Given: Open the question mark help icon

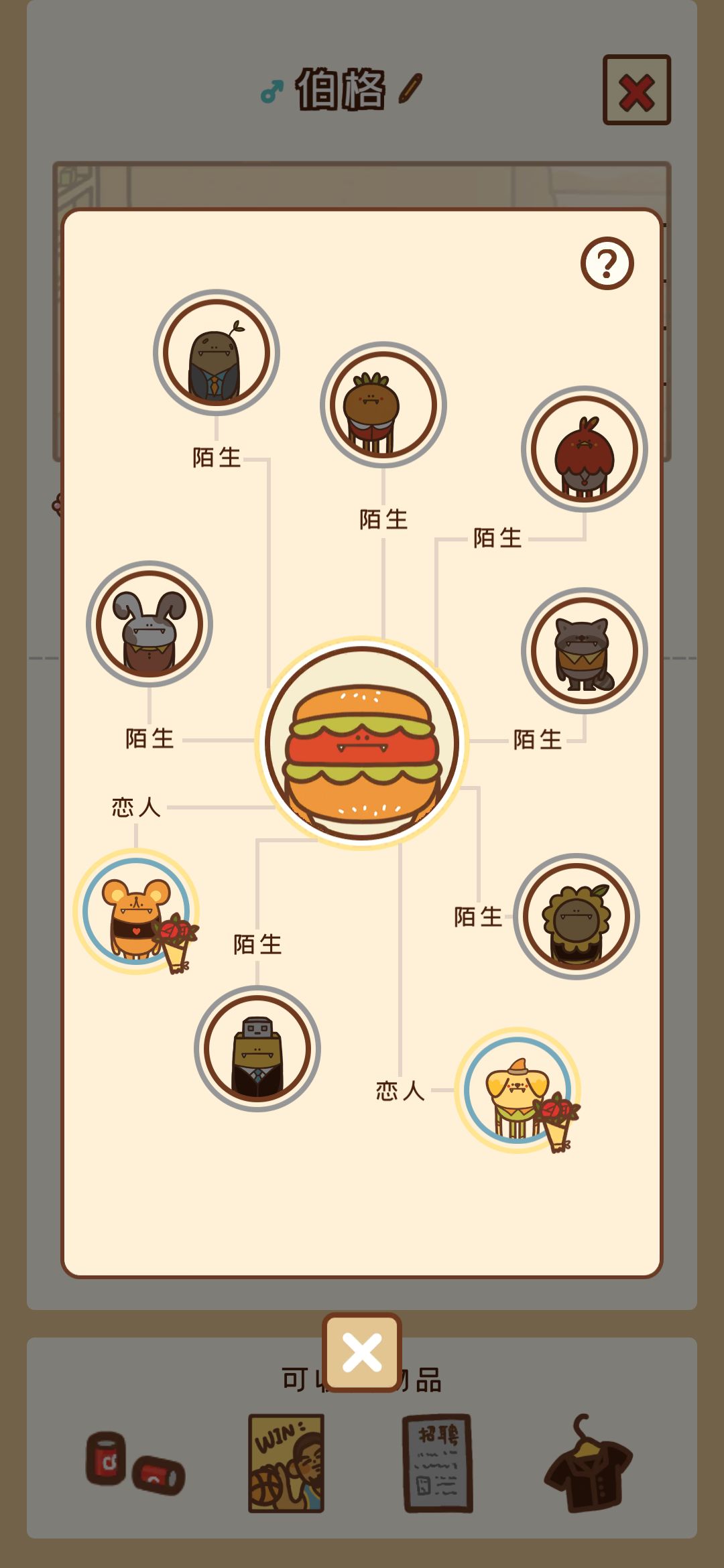Looking at the screenshot, I should tap(607, 263).
